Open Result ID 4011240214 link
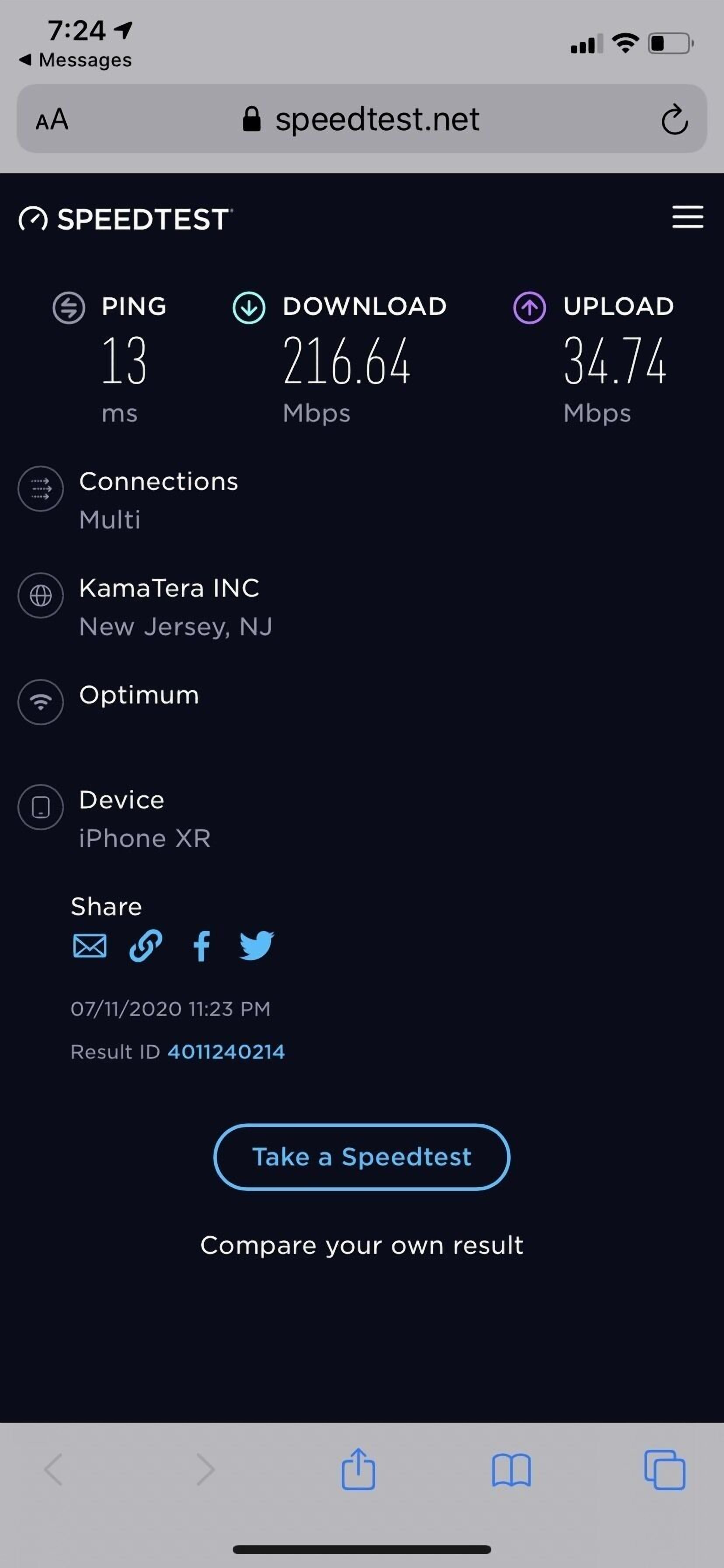This screenshot has width=724, height=1568. 226,1052
